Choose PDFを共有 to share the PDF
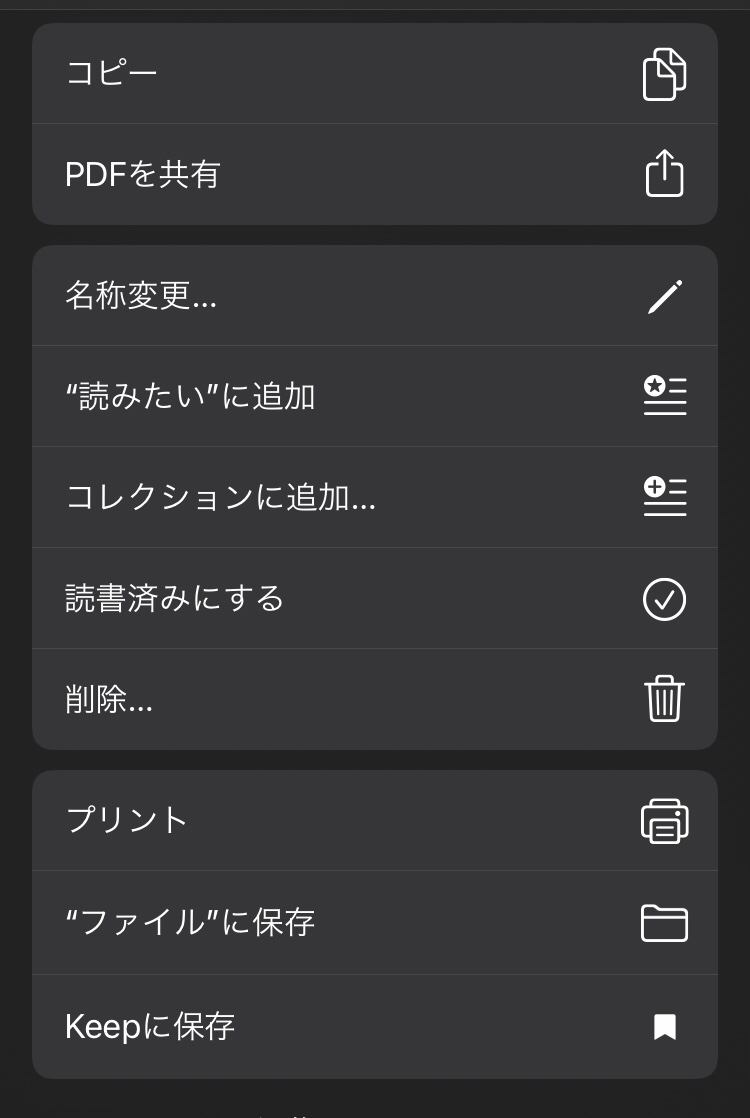 [374, 174]
